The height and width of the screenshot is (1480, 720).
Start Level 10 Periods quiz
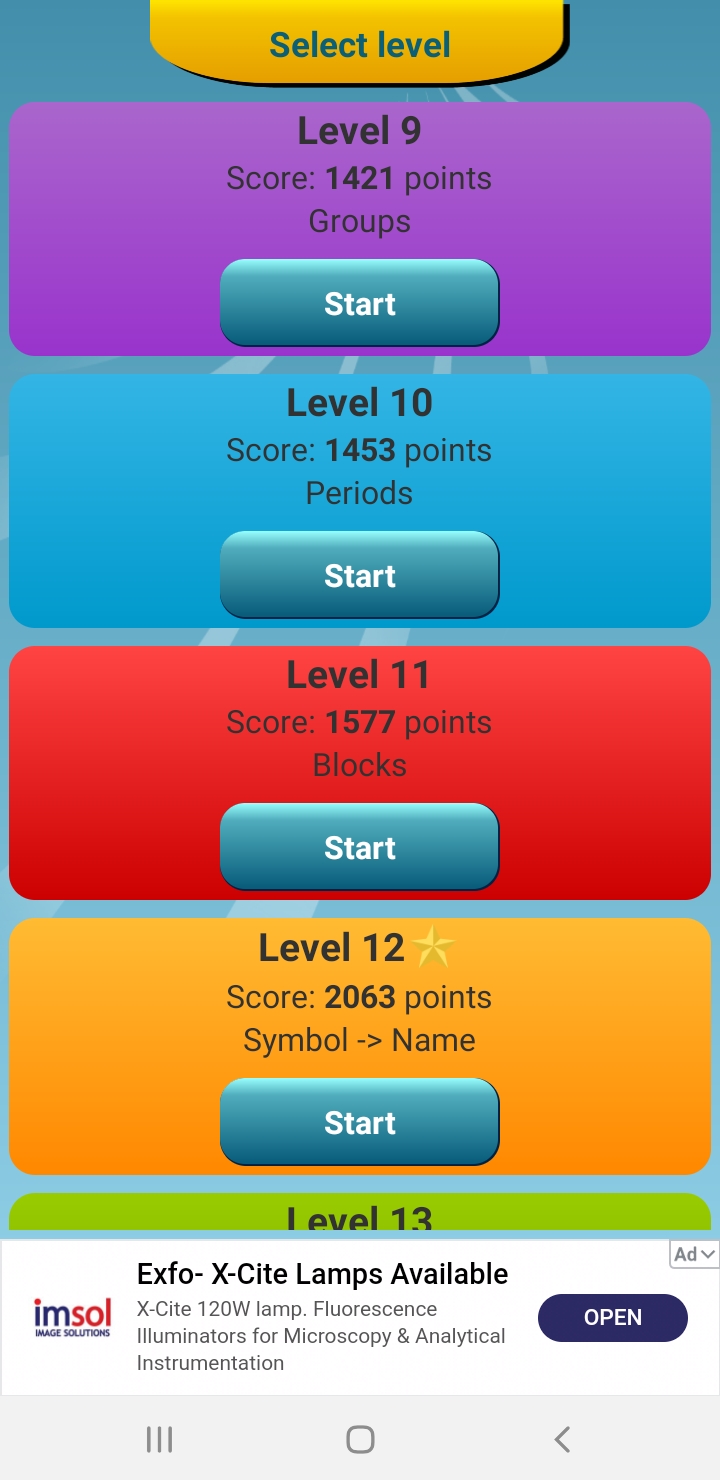click(x=359, y=575)
